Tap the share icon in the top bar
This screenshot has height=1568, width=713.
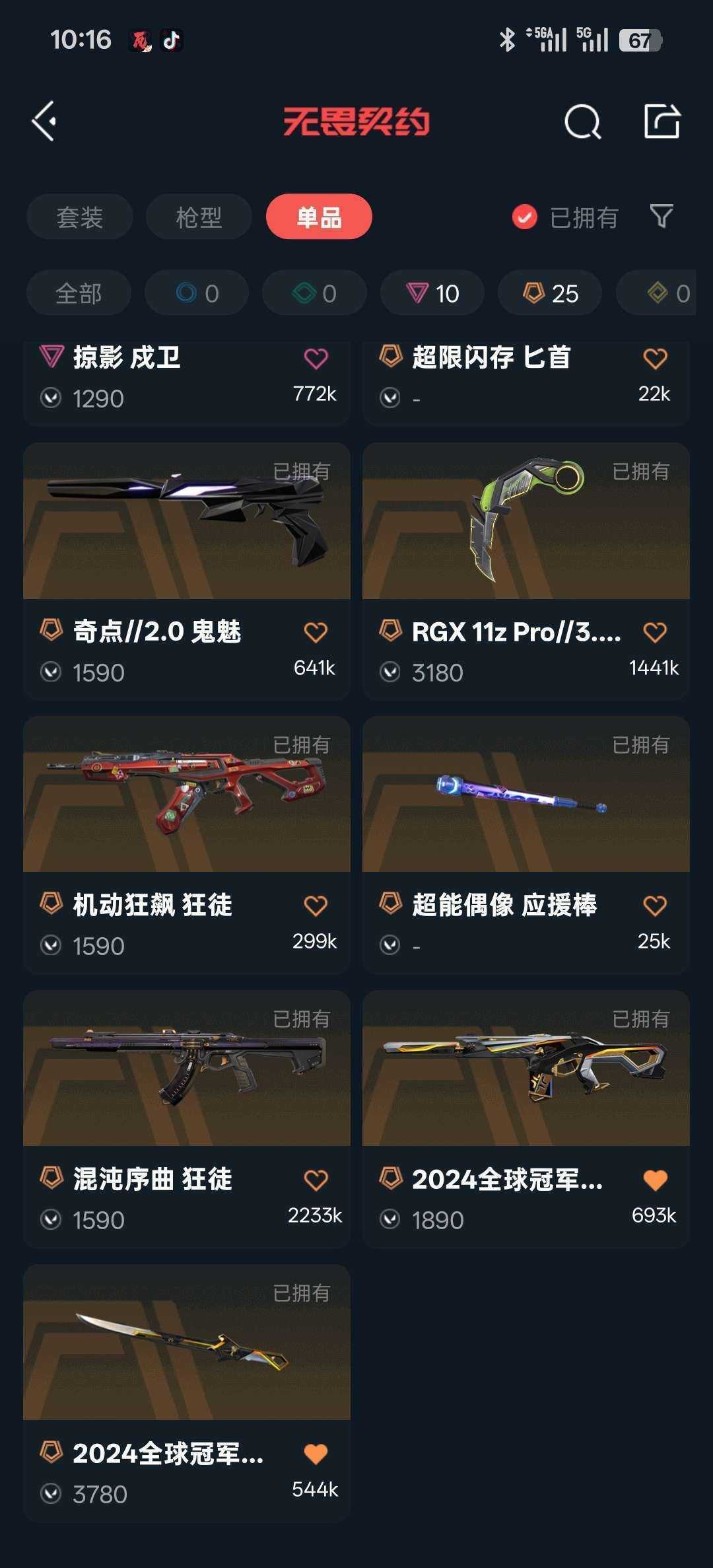pos(662,122)
